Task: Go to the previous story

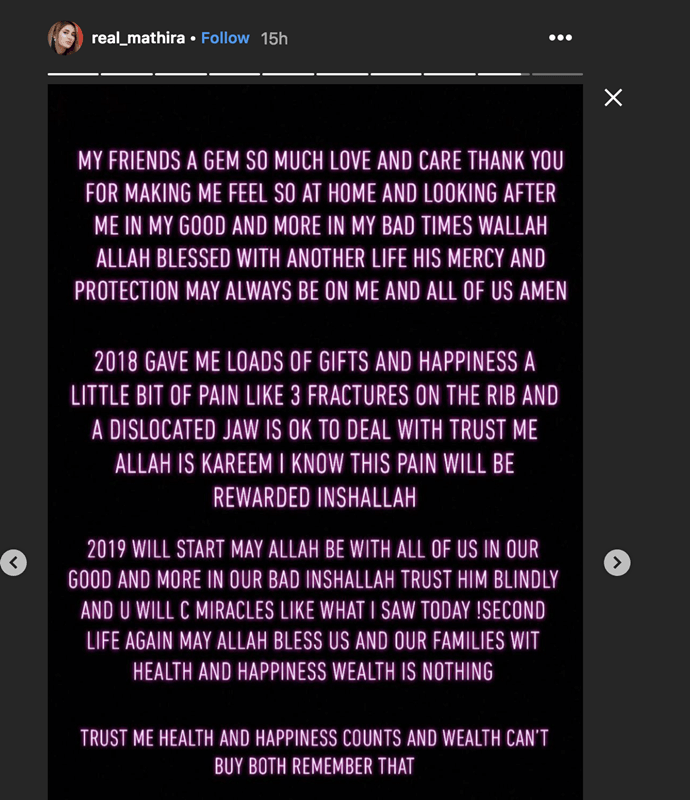Action: pyautogui.click(x=13, y=562)
